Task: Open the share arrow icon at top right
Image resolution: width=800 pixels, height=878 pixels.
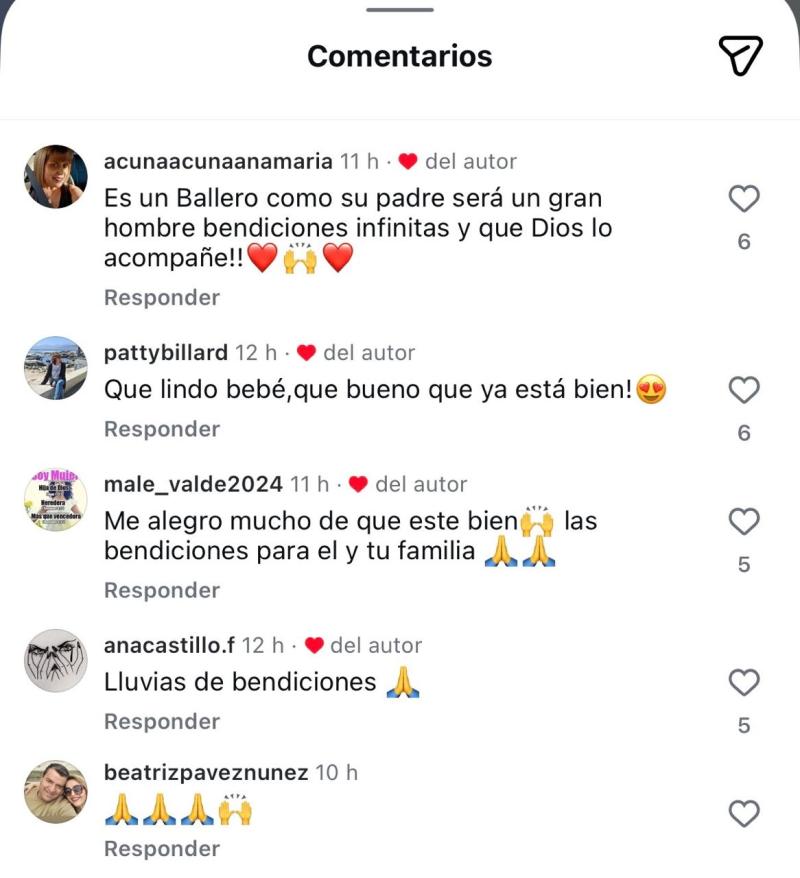Action: pyautogui.click(x=741, y=55)
